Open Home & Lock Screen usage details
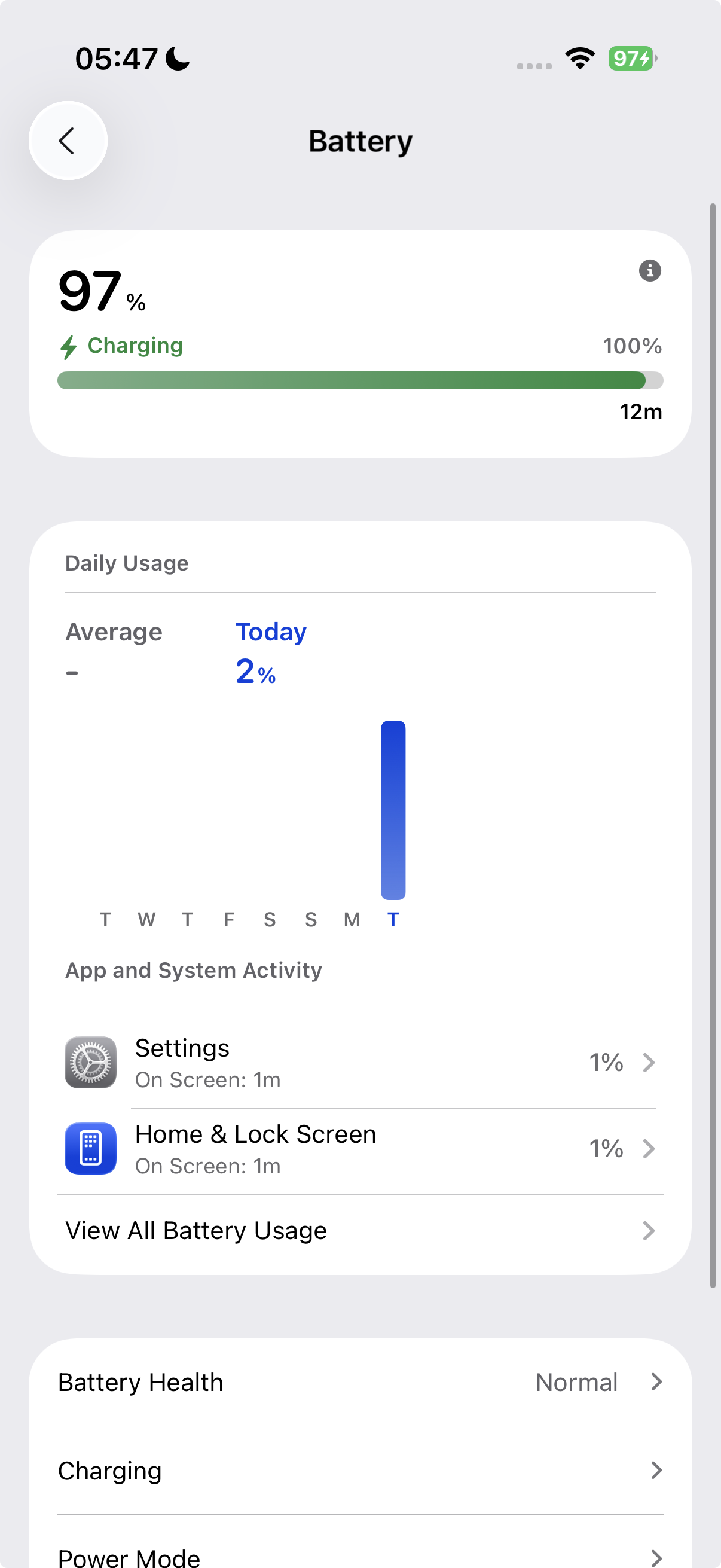721x1568 pixels. pyautogui.click(x=360, y=1149)
